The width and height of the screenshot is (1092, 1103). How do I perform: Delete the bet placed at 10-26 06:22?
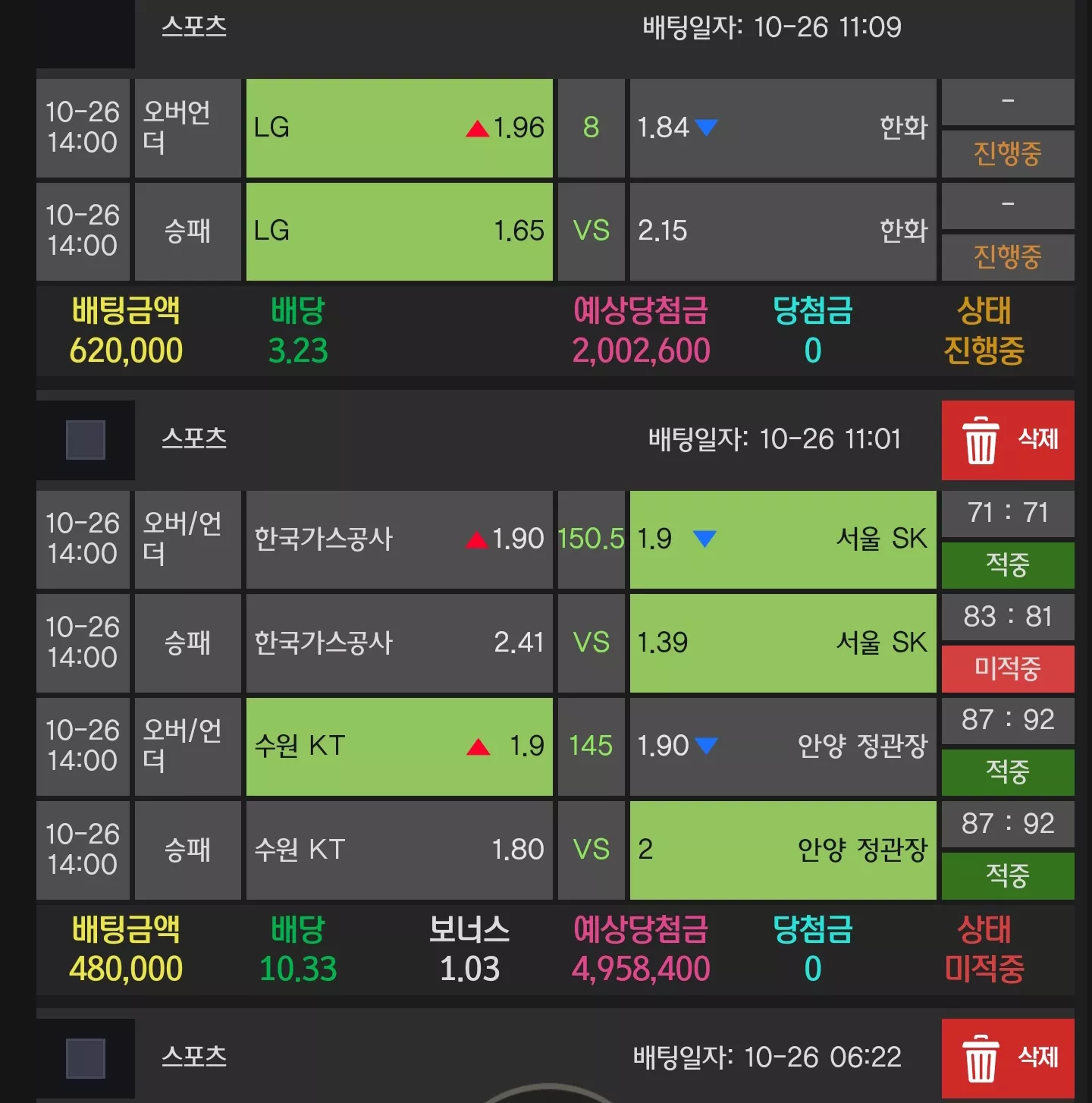pyautogui.click(x=1008, y=1058)
